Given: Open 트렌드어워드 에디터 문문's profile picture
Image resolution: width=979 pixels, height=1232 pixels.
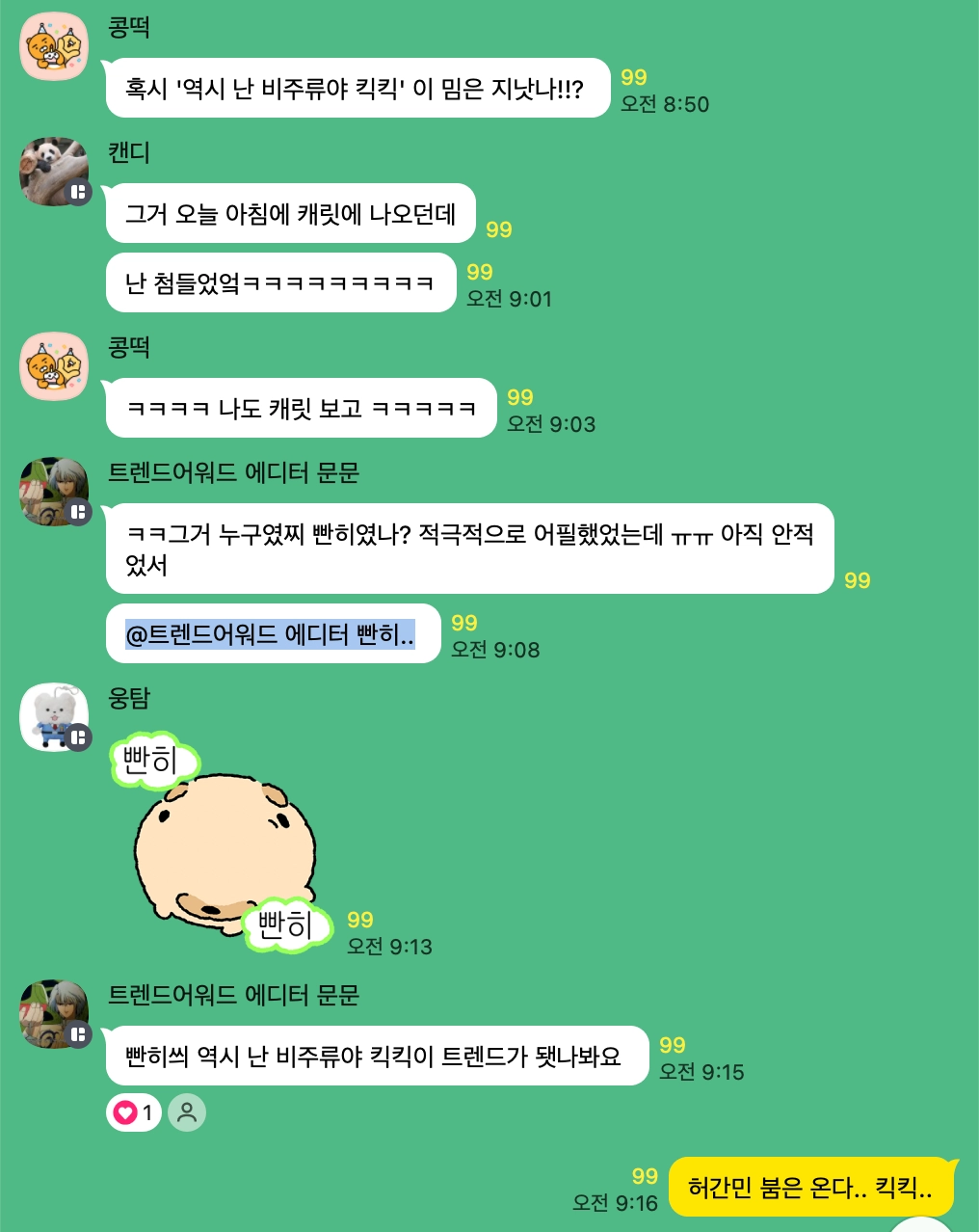Looking at the screenshot, I should [x=53, y=492].
